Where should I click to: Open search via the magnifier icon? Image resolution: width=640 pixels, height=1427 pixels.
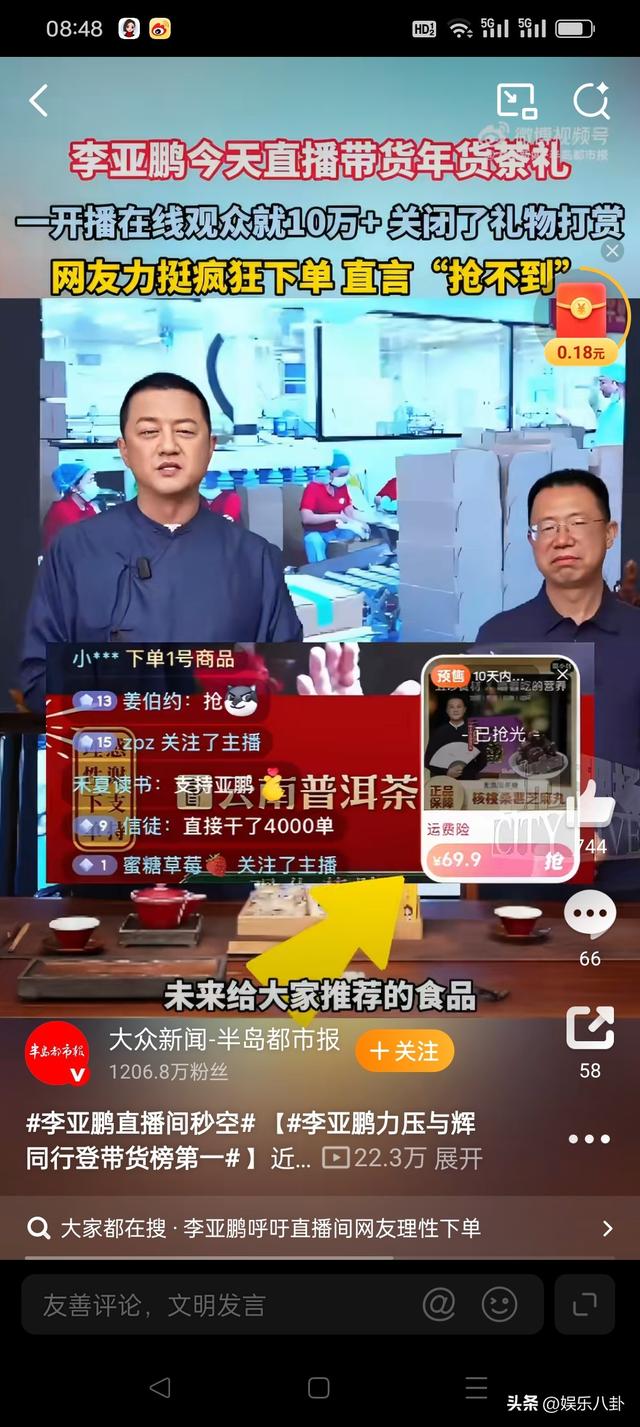591,101
